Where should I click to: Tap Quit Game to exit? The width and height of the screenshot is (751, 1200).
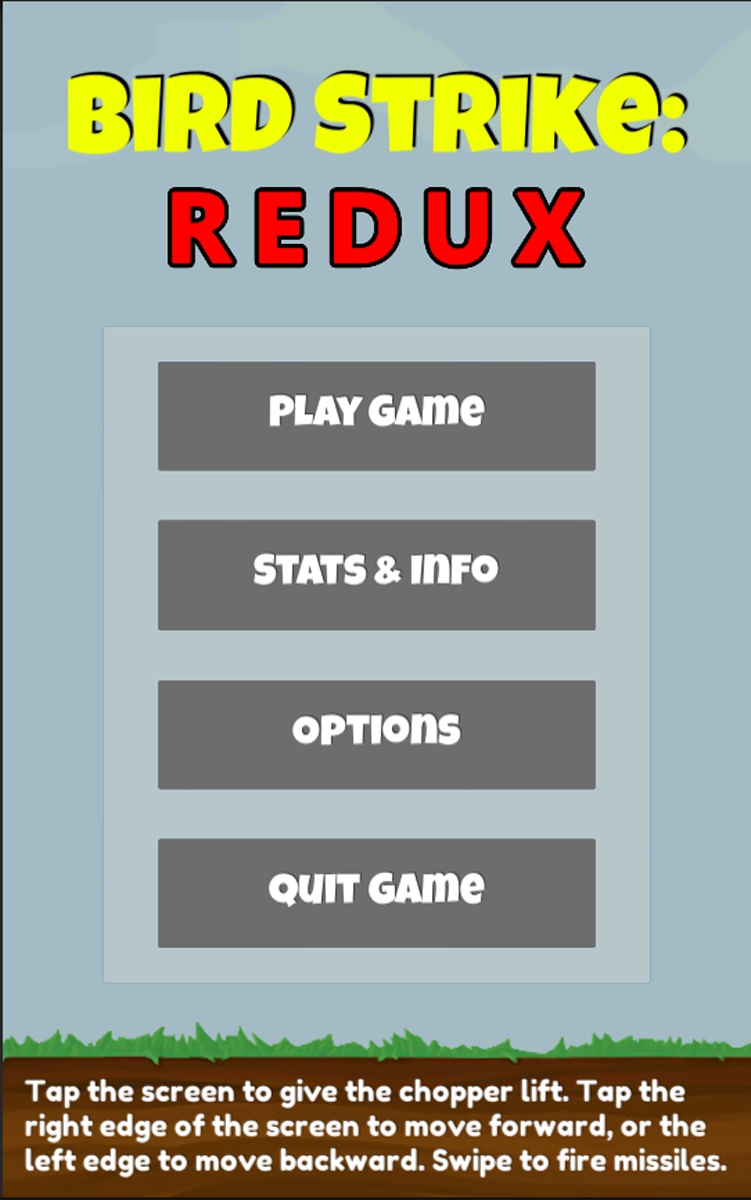(x=376, y=892)
